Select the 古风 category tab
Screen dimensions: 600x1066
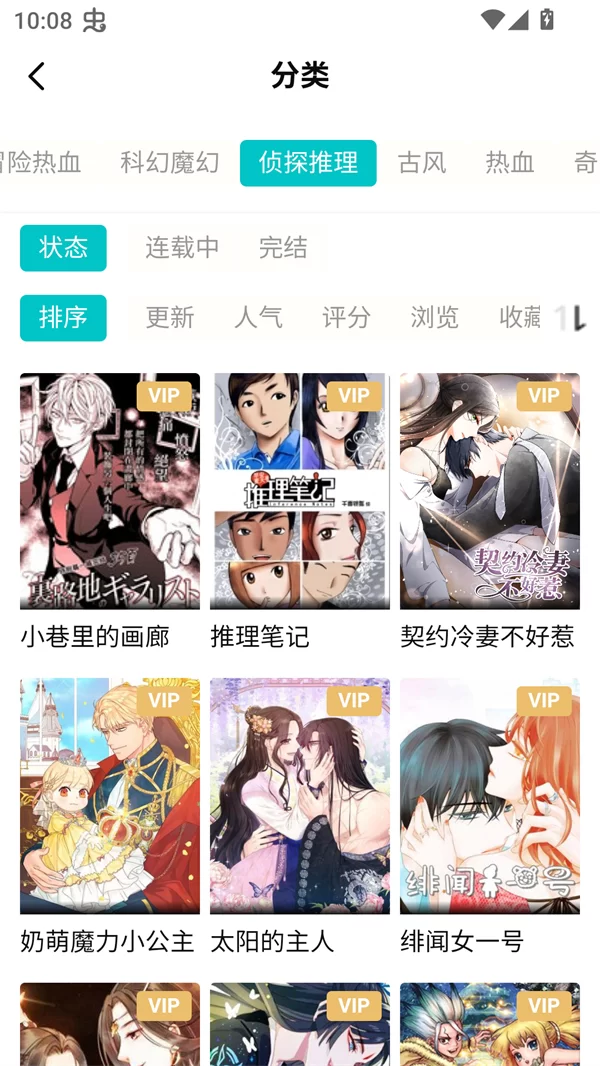pyautogui.click(x=421, y=163)
